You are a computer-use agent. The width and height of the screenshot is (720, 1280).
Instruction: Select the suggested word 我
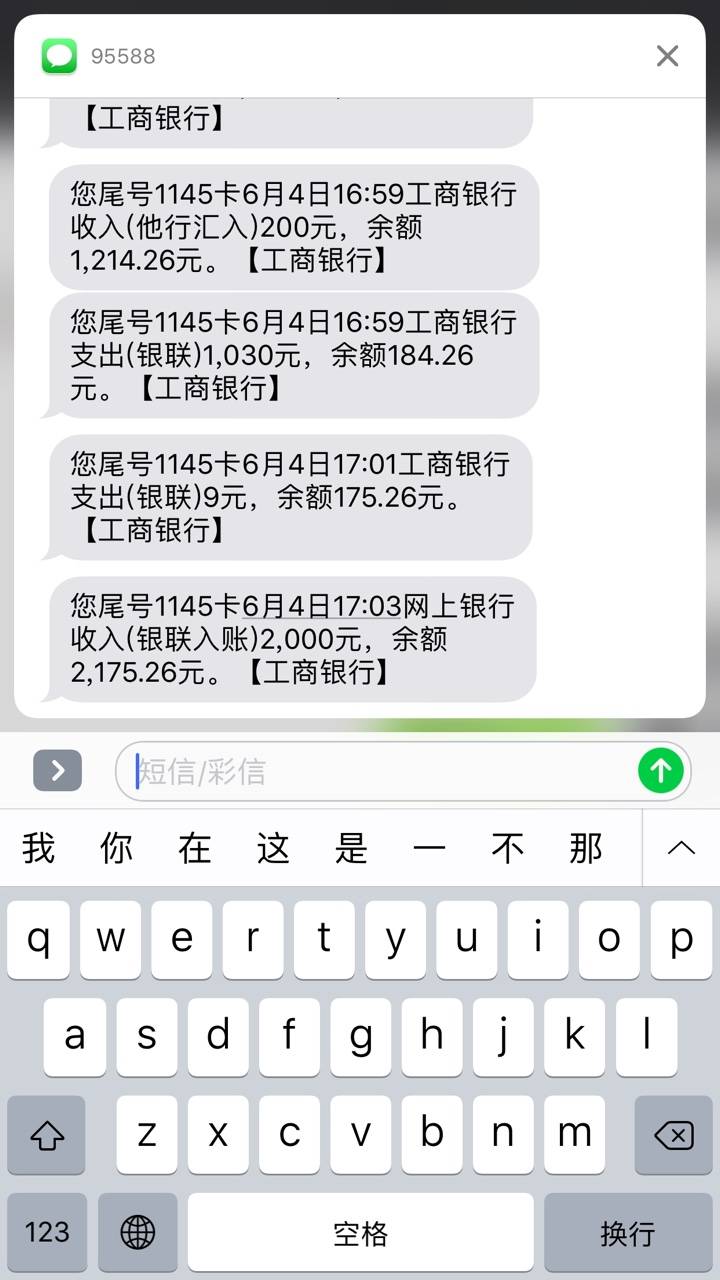coord(39,848)
